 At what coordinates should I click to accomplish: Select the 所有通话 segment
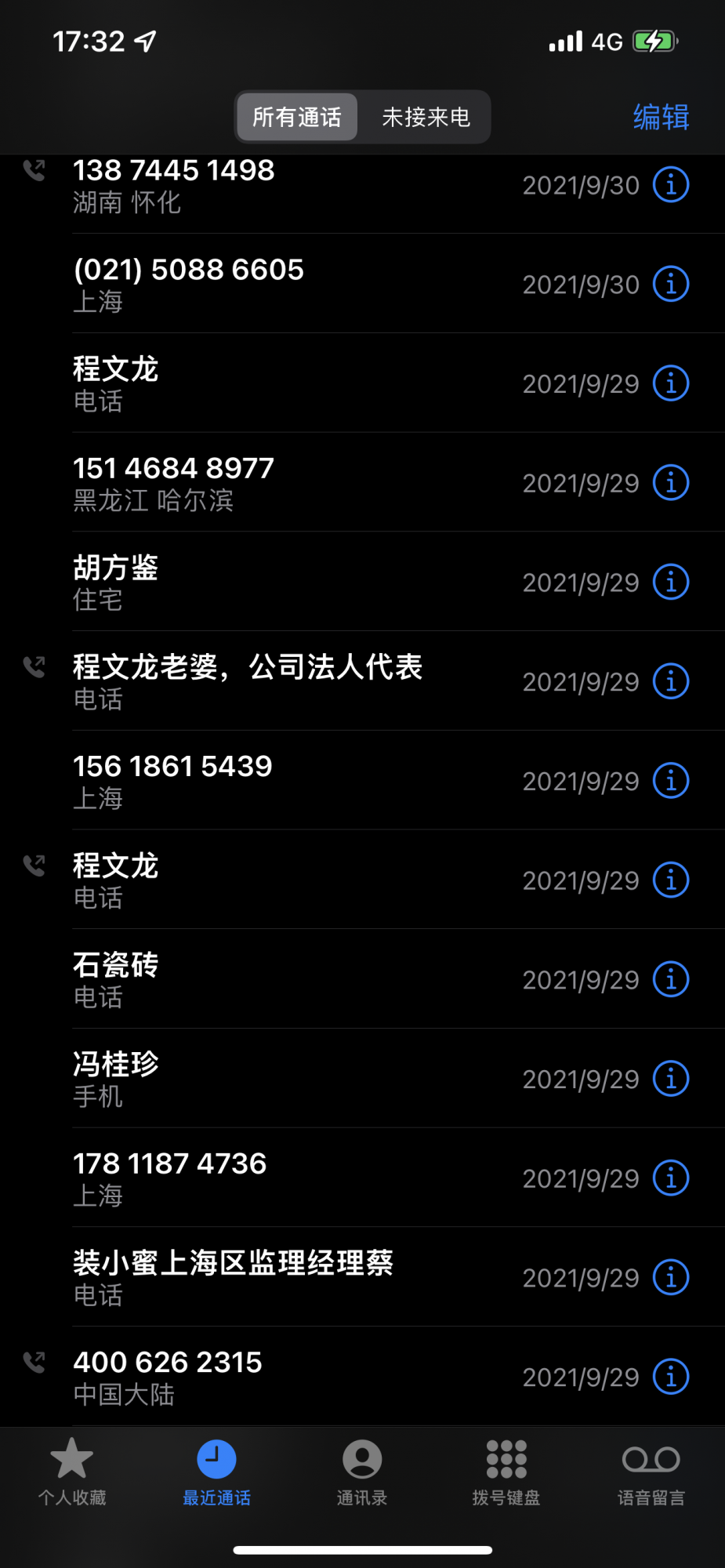(297, 118)
